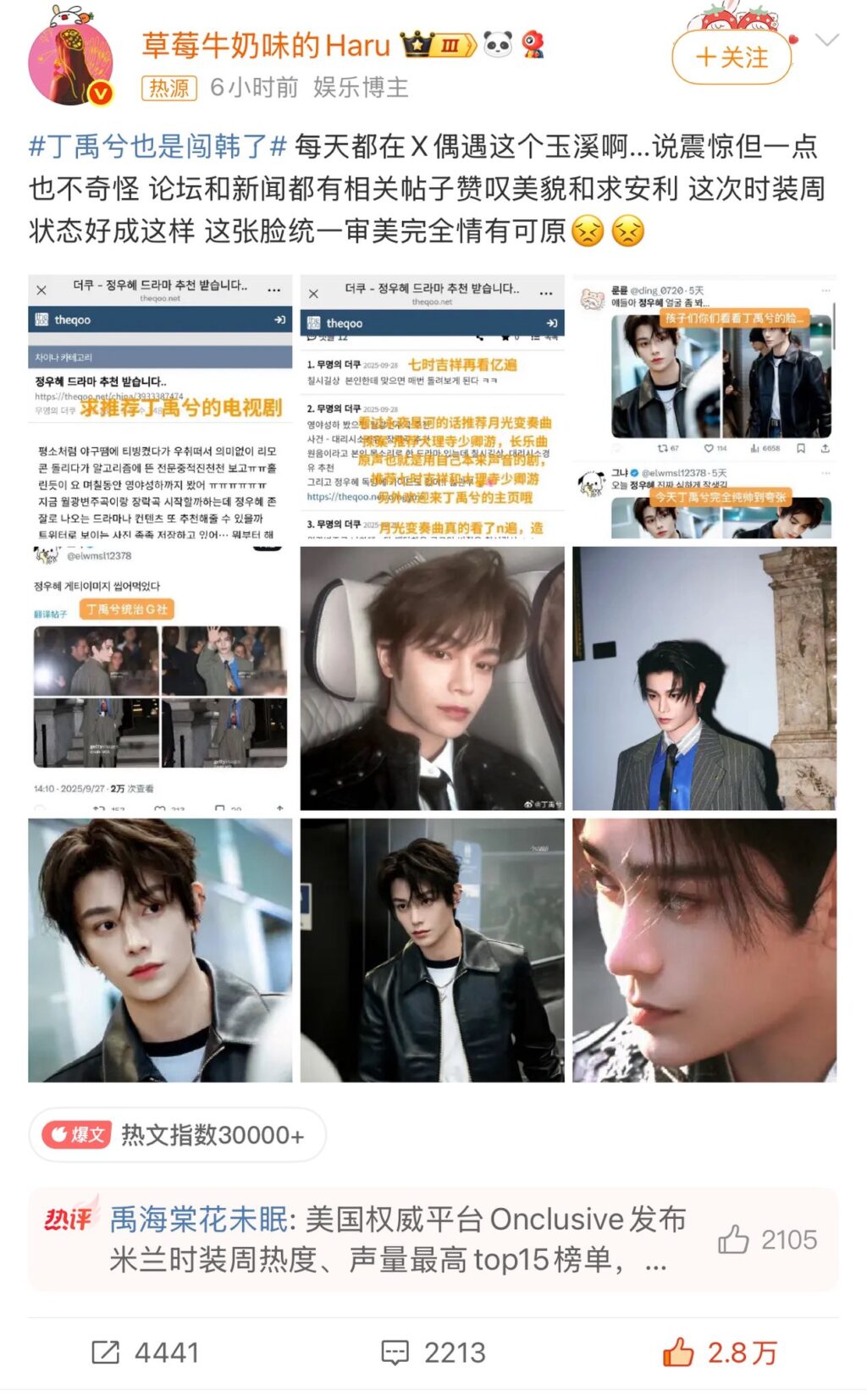Open the 求推荐丁禹兮的电视剧 screenshot image

click(x=160, y=407)
